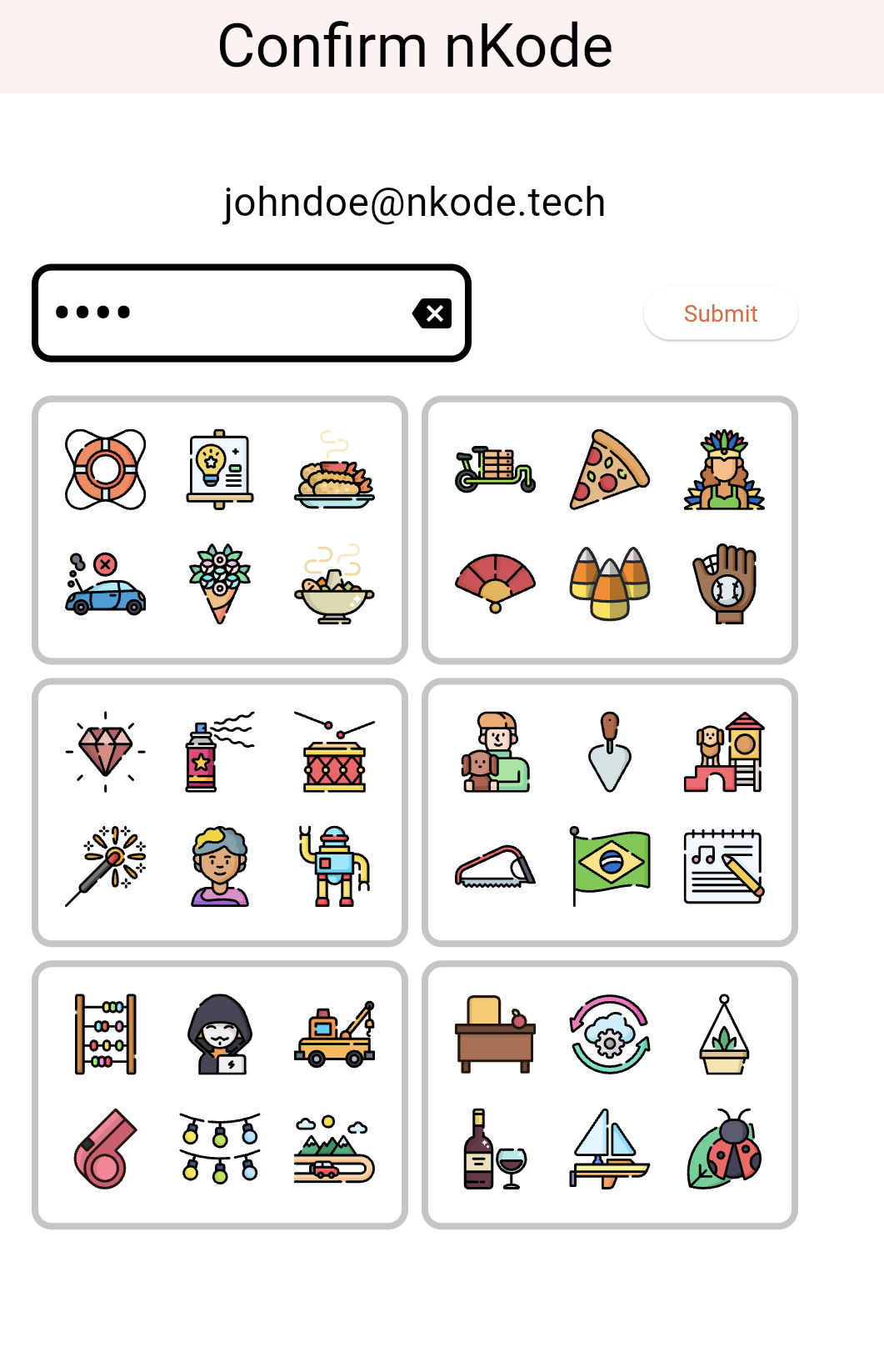The height and width of the screenshot is (1372, 884).
Task: Select the key with ladybug and sailboat
Action: tap(609, 1094)
